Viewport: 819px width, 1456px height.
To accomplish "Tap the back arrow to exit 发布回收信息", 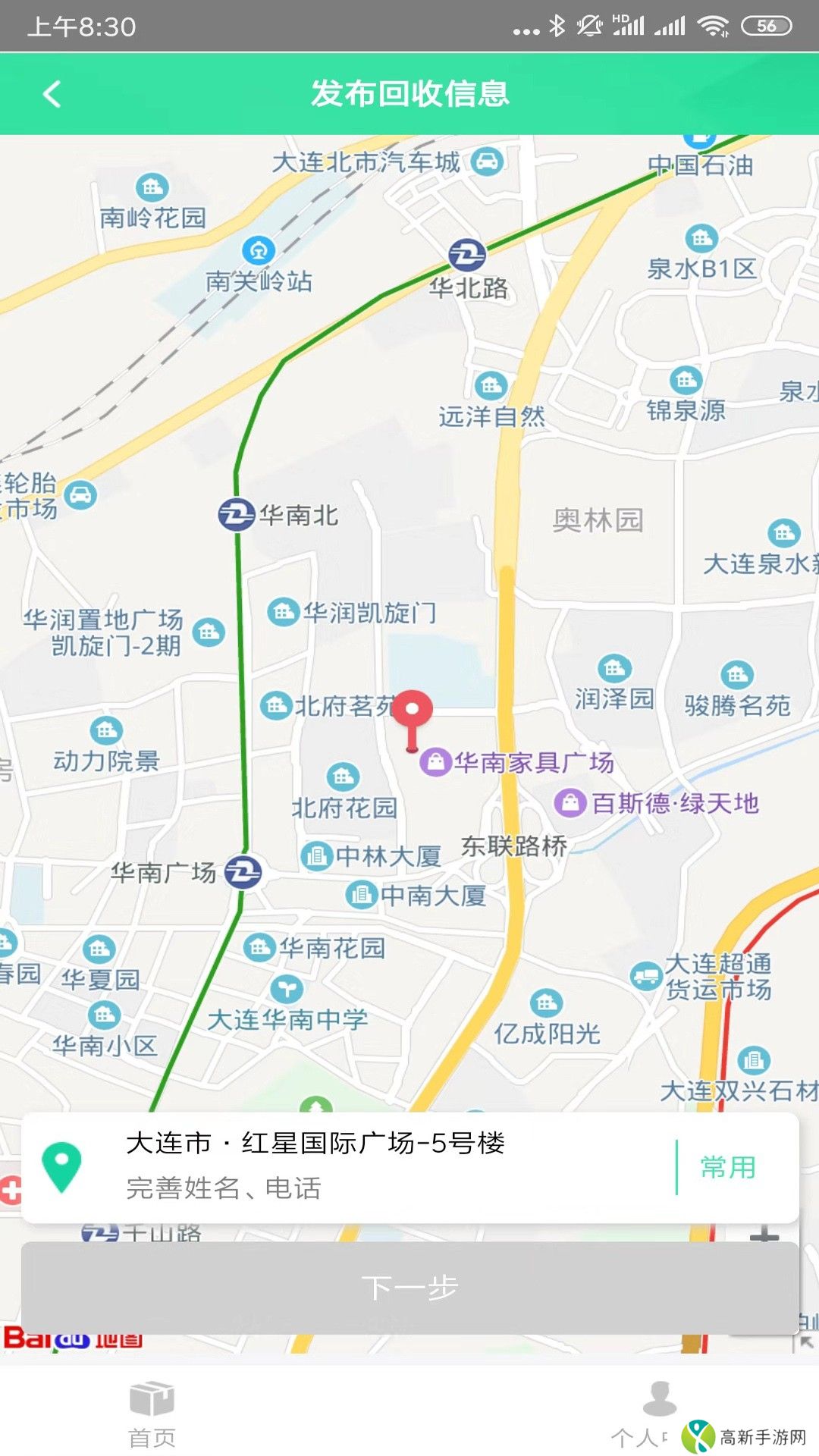I will point(51,94).
